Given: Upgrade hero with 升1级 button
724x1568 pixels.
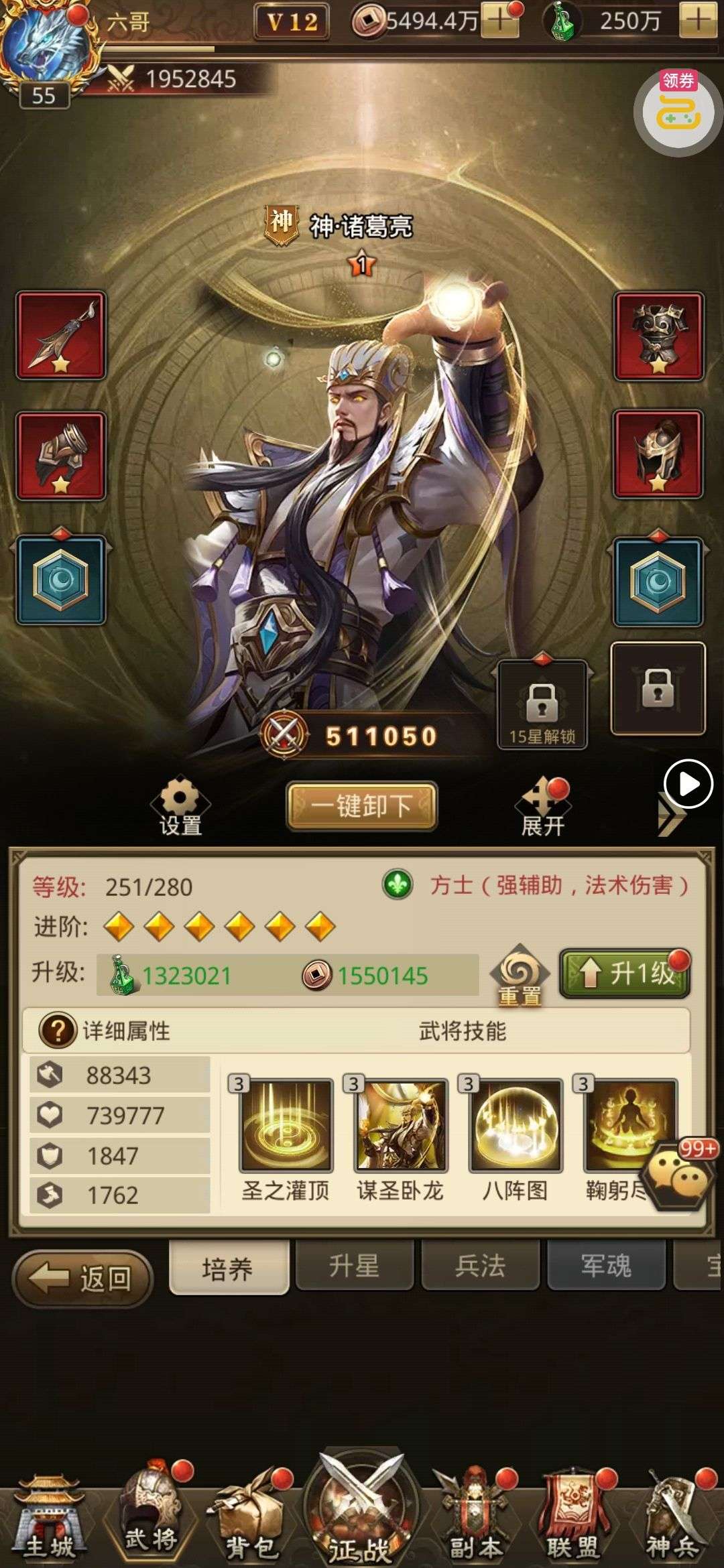Looking at the screenshot, I should 625,973.
